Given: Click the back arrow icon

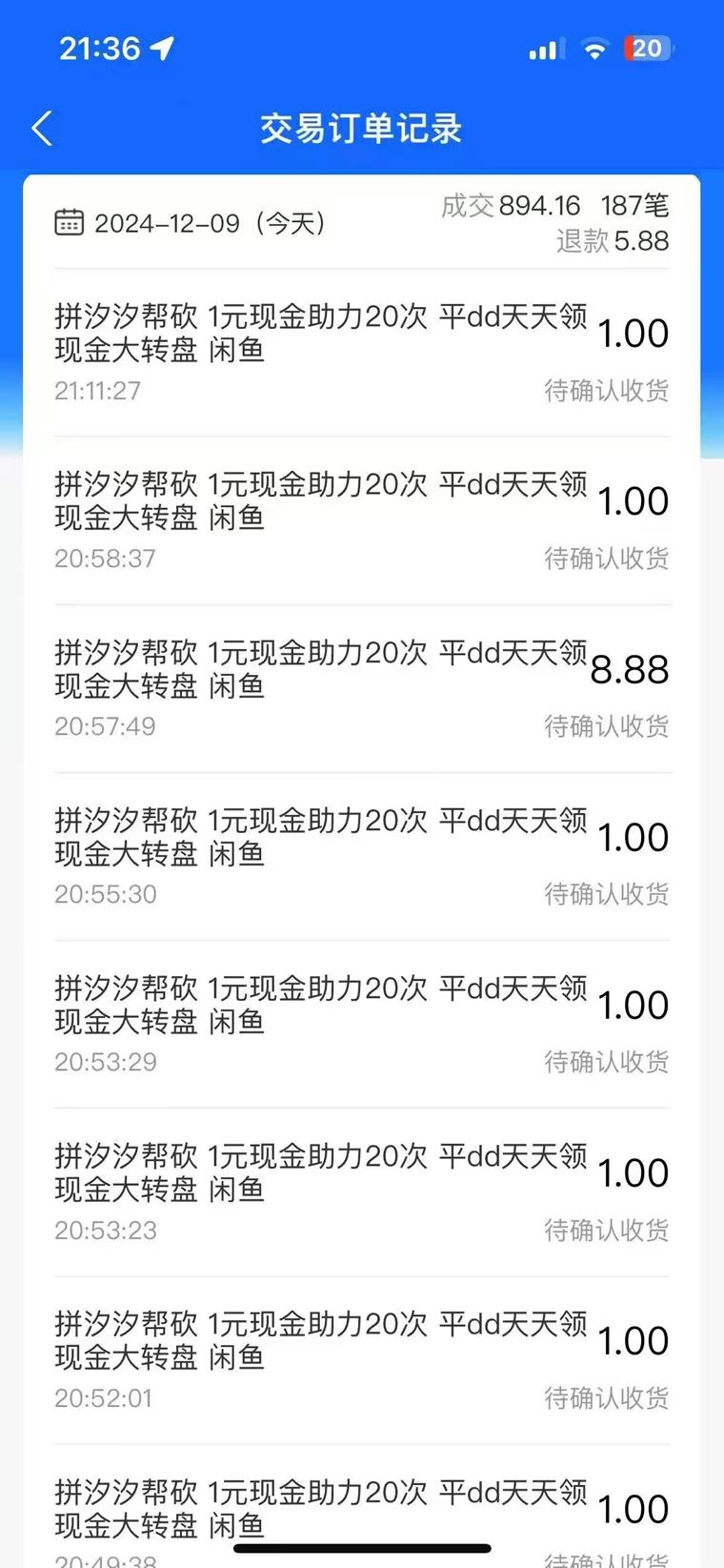Looking at the screenshot, I should [40, 127].
